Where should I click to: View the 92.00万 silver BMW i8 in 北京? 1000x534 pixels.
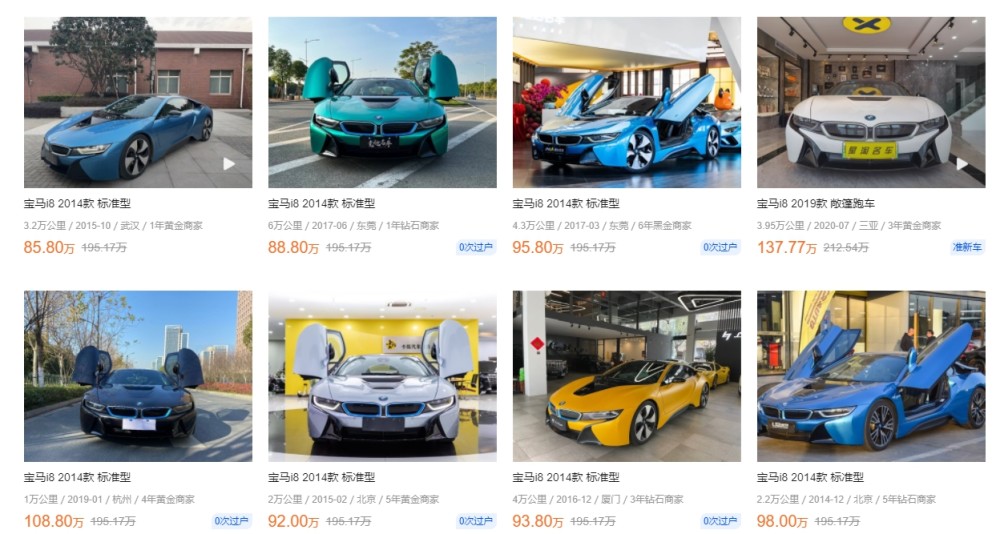click(x=382, y=376)
